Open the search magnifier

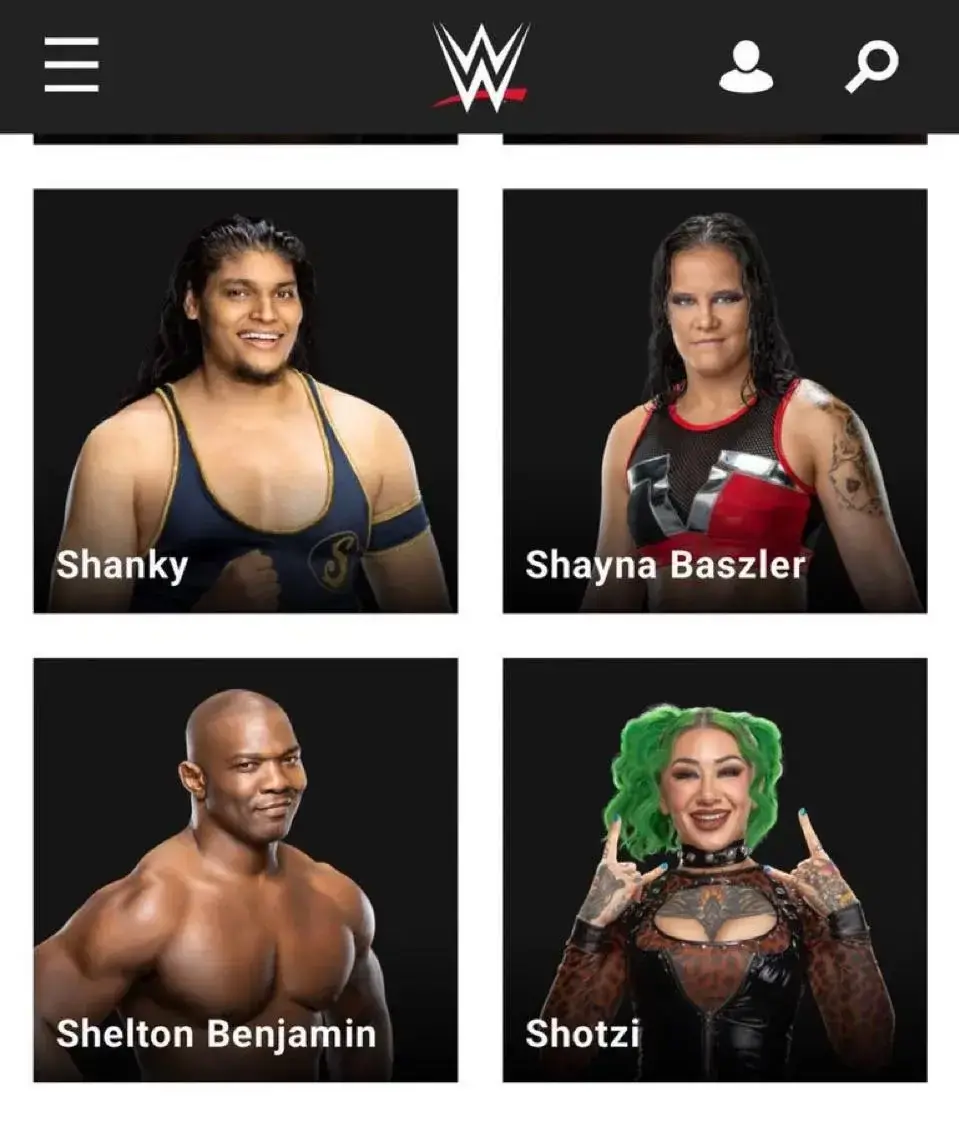click(871, 67)
